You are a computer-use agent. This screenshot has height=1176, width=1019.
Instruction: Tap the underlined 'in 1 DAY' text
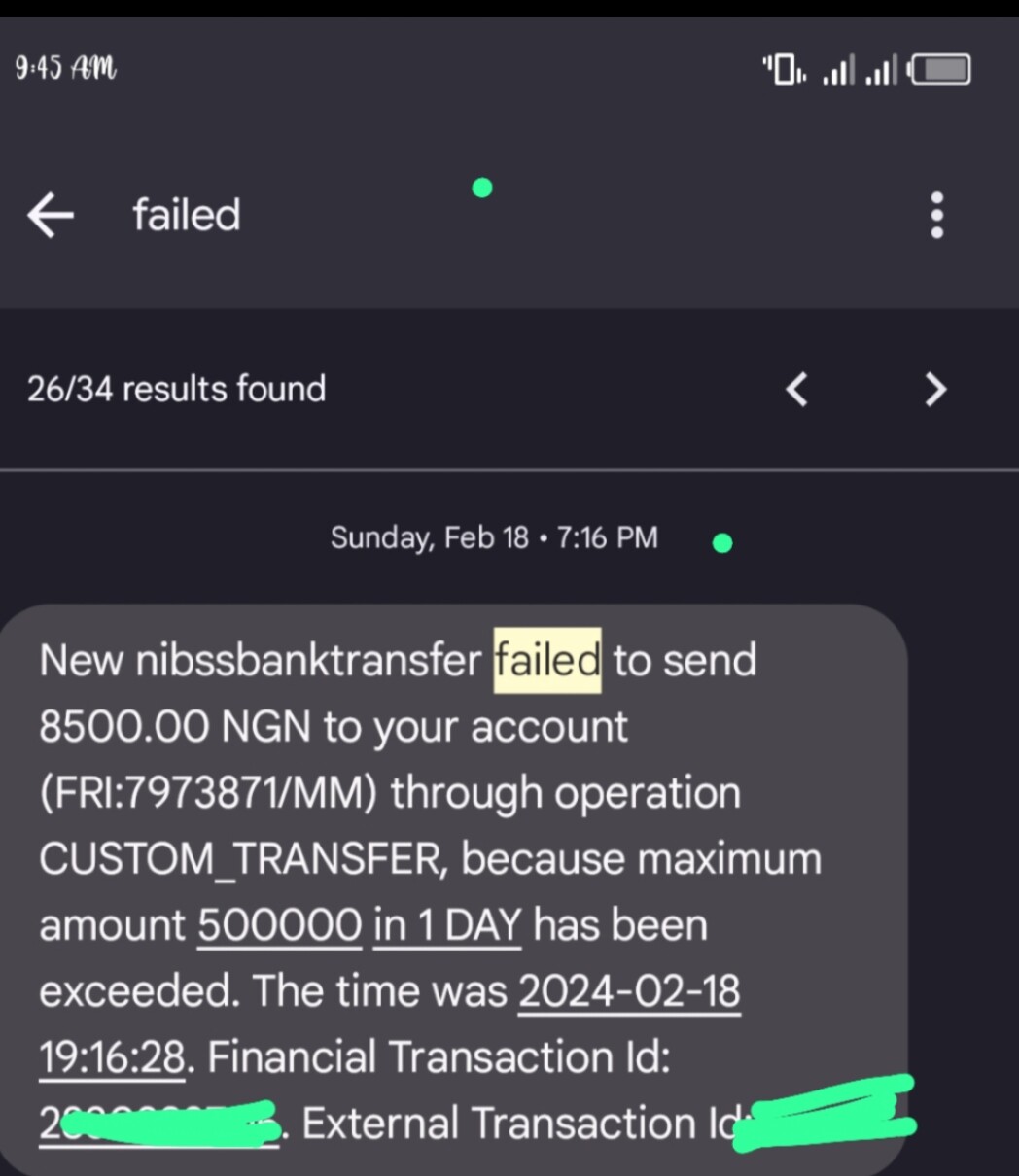tap(447, 925)
